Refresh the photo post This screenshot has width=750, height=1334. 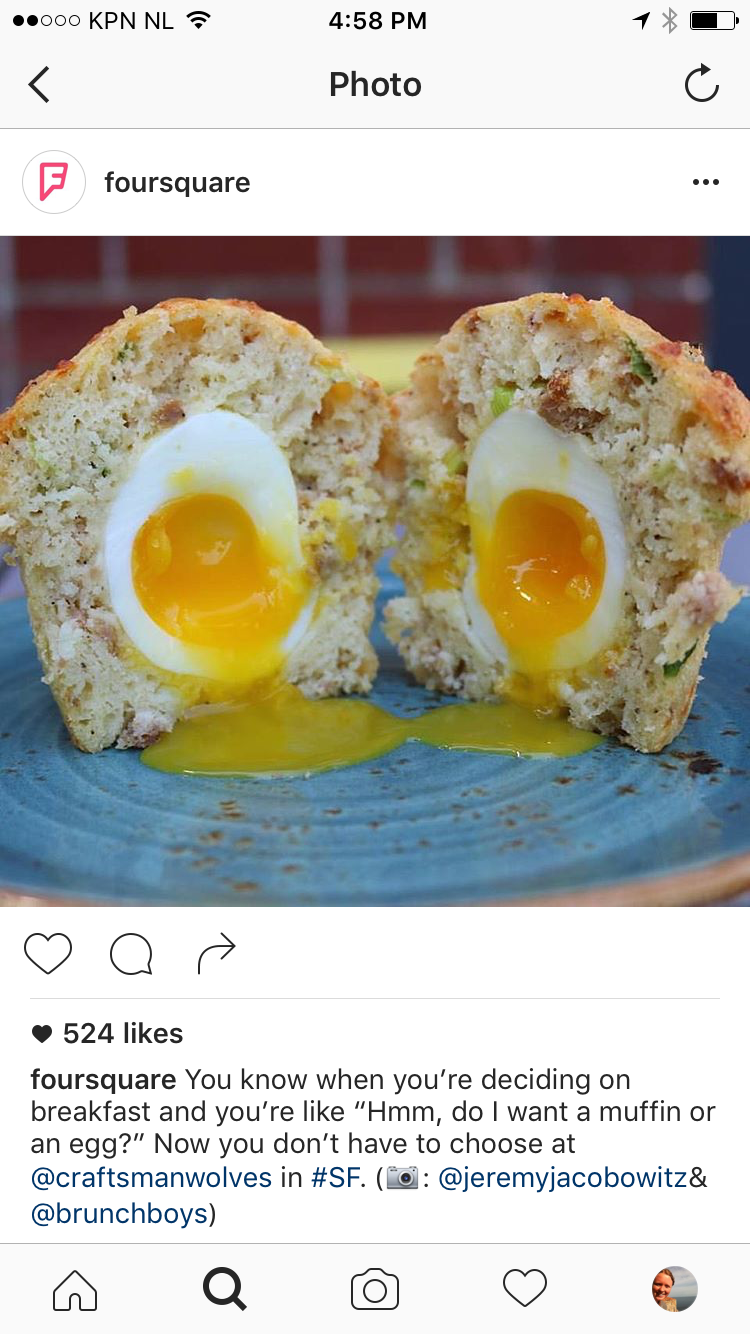702,85
